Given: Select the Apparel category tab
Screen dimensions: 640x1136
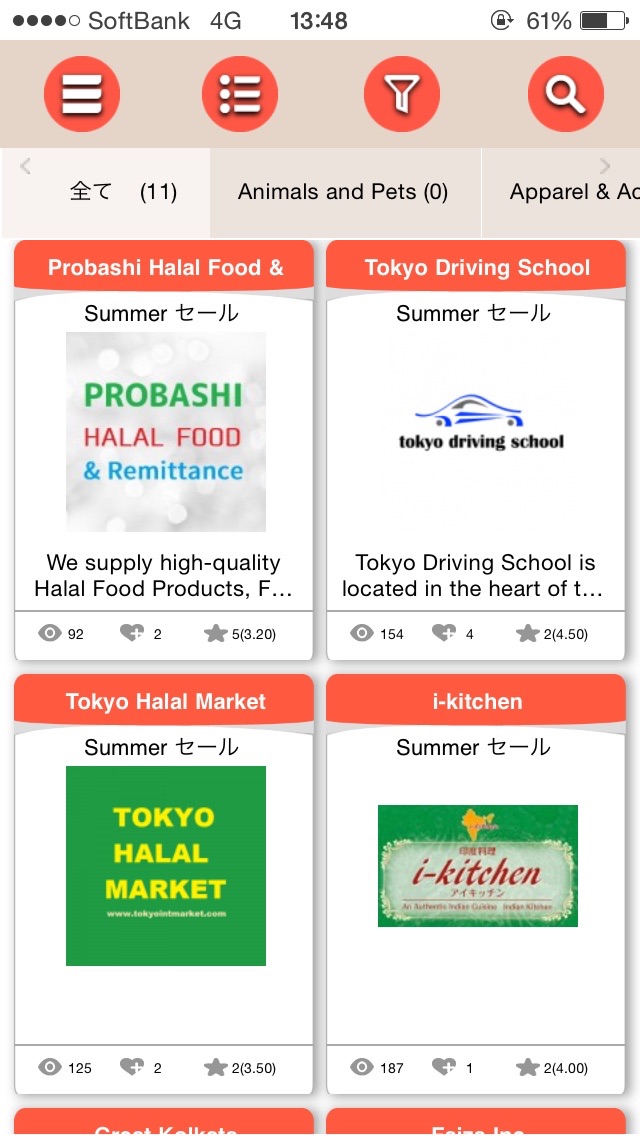Looking at the screenshot, I should [562, 192].
